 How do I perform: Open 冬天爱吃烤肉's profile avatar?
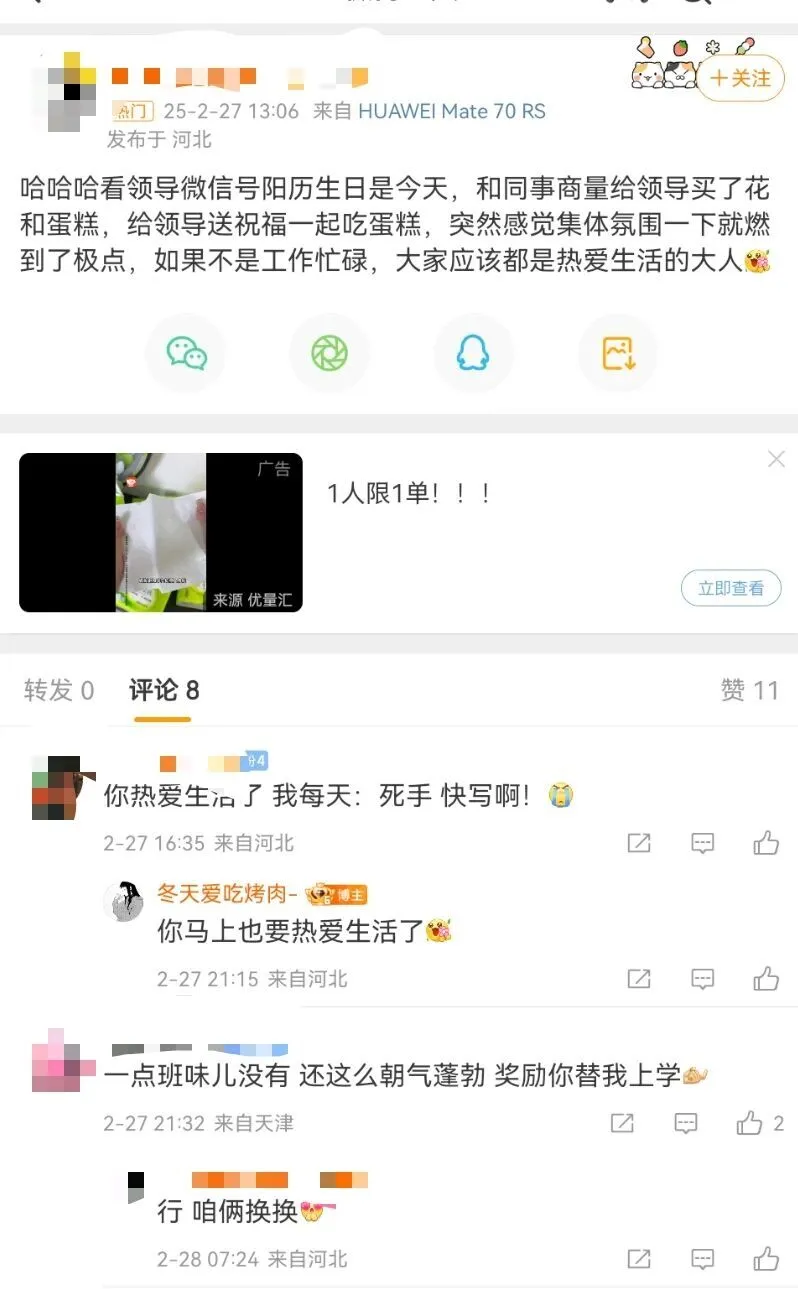(x=125, y=901)
